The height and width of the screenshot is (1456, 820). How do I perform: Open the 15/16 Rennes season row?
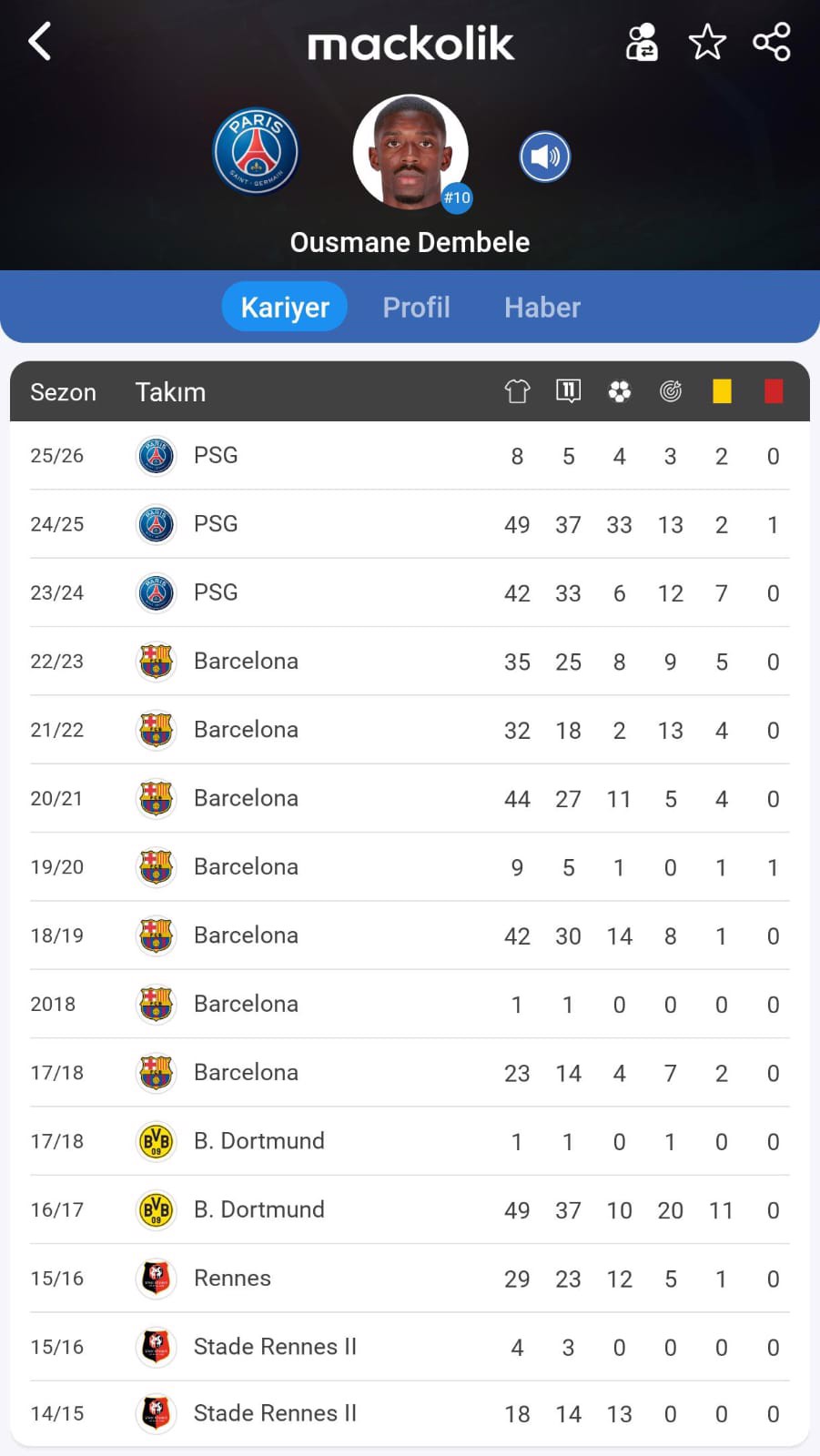click(x=410, y=1279)
